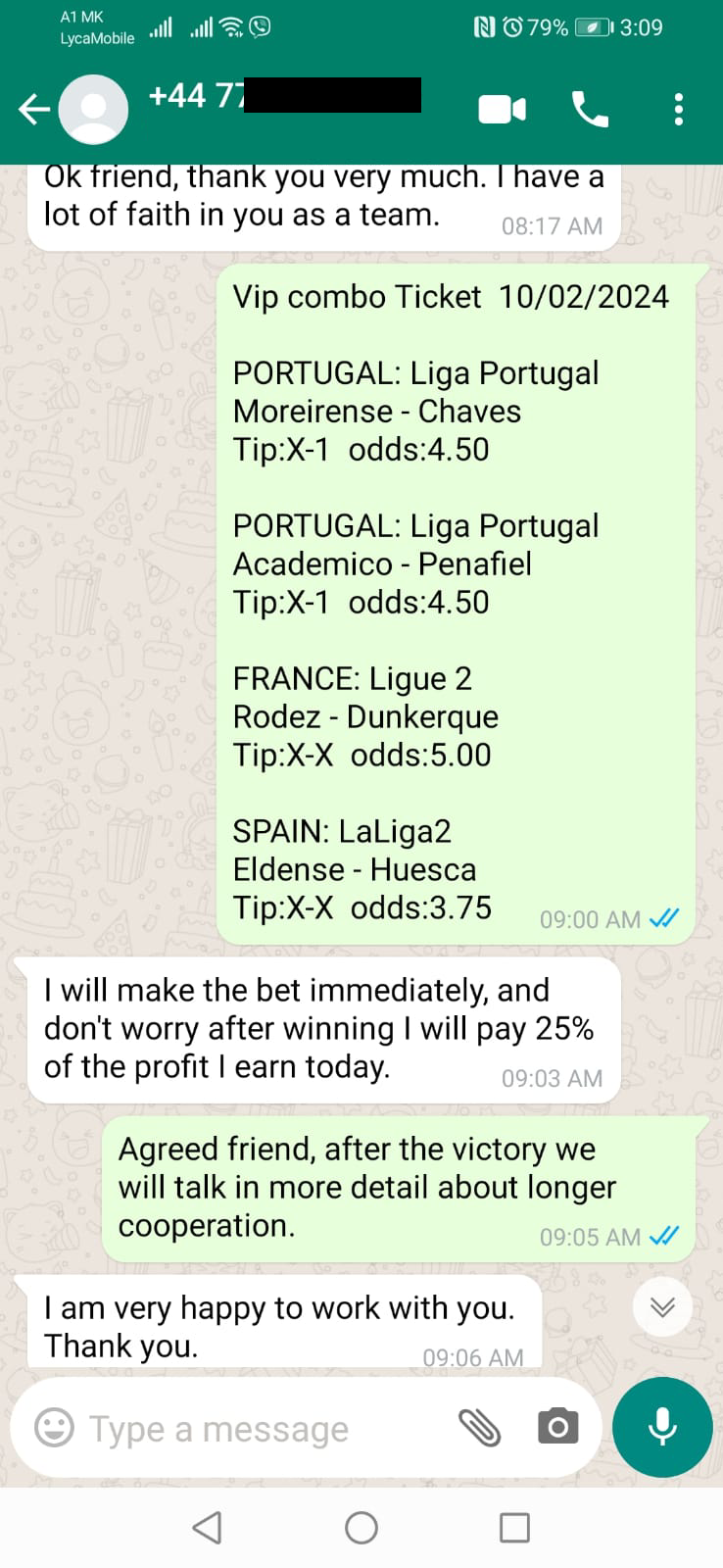
Task: Start a voice call
Action: click(590, 110)
